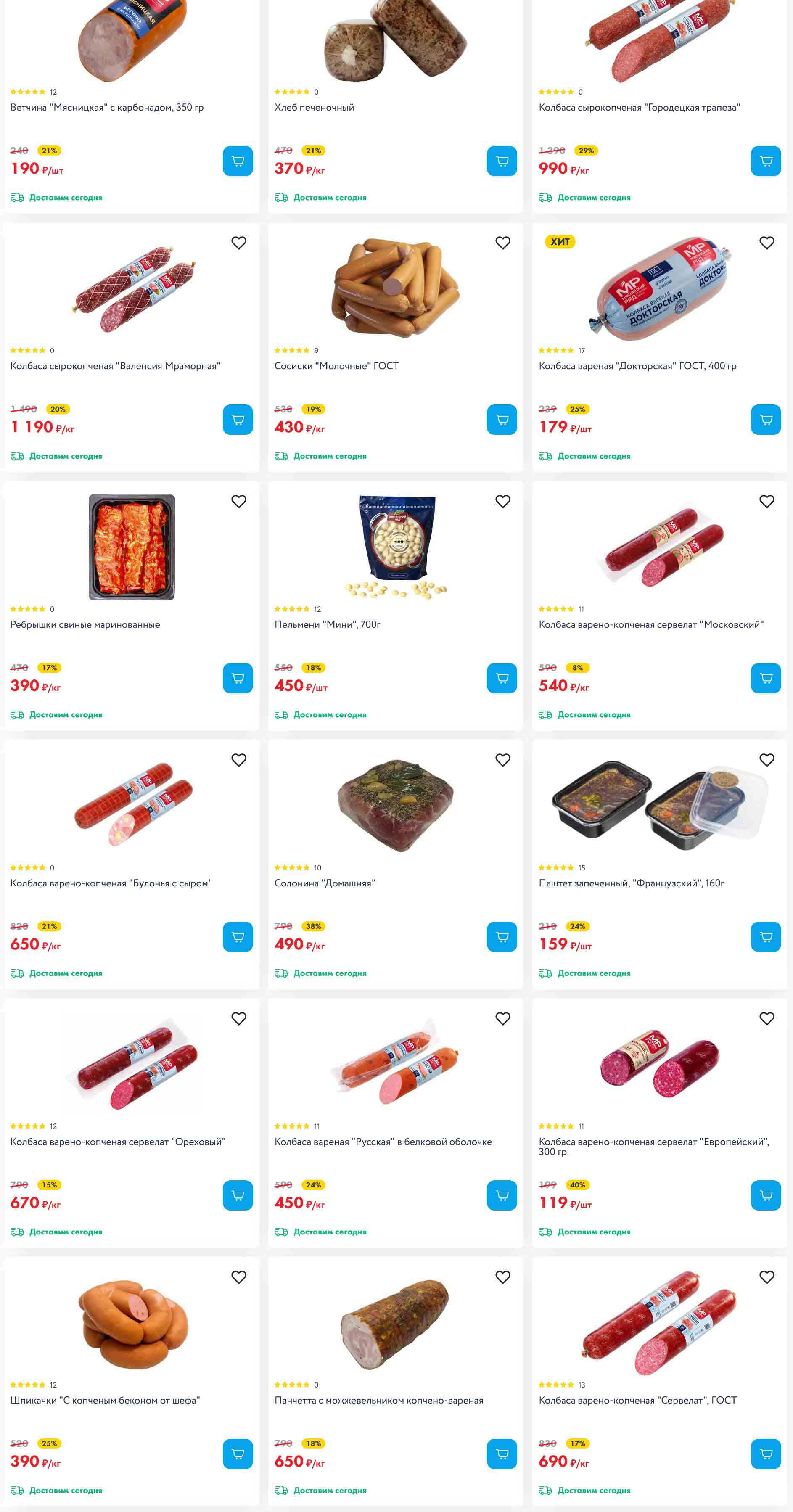Favorite Колбаса Валенсия Мраморная

point(238,243)
